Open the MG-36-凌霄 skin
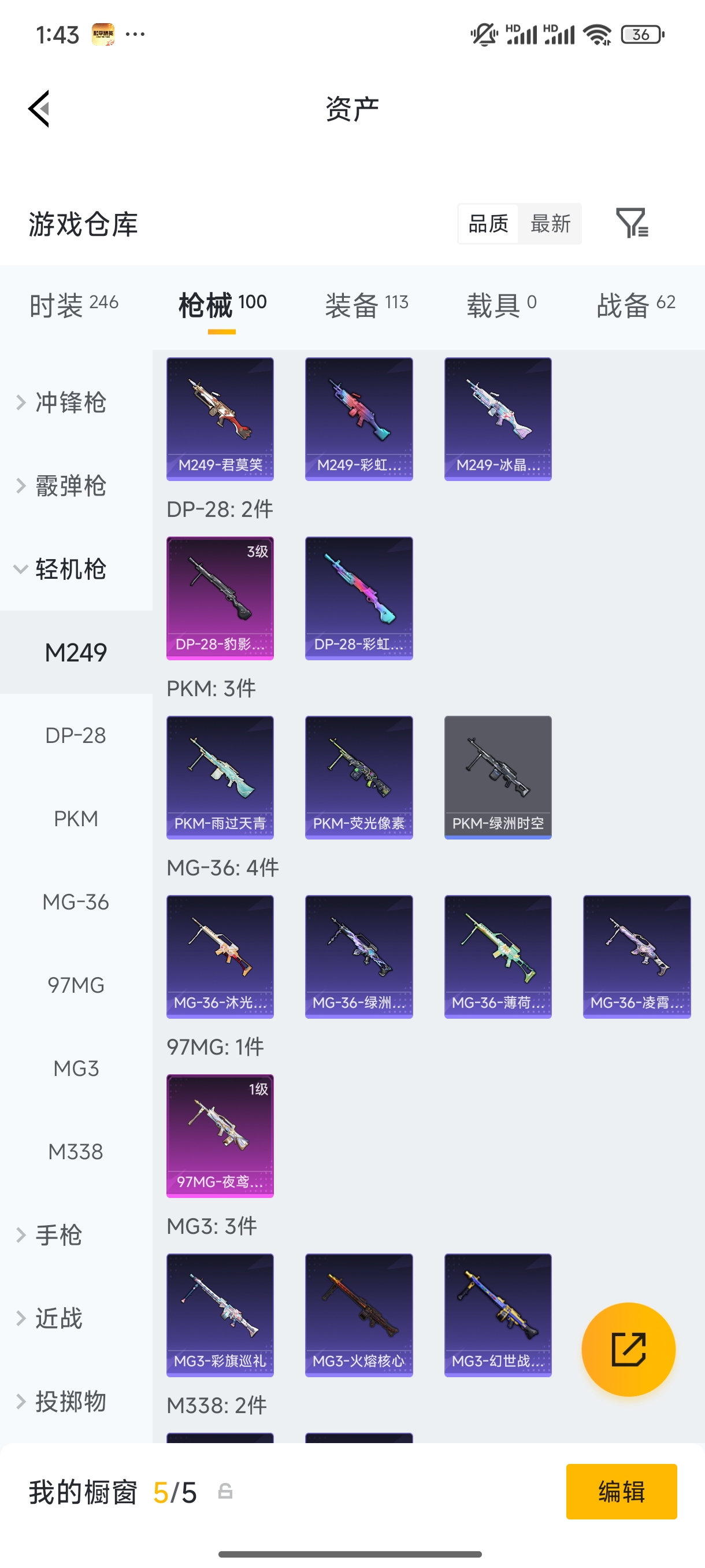This screenshot has height=1568, width=705. [x=637, y=956]
